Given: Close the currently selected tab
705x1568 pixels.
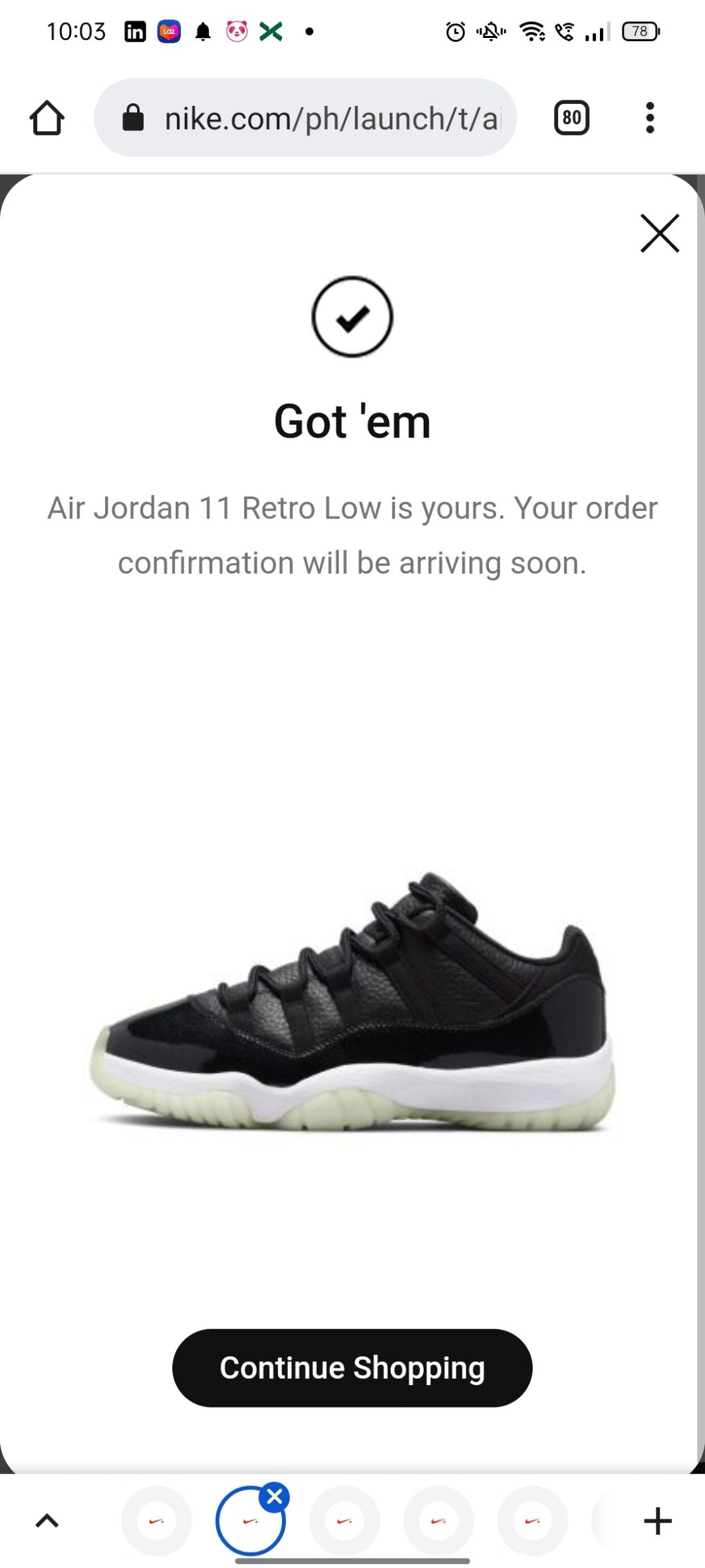Looking at the screenshot, I should pyautogui.click(x=274, y=1497).
